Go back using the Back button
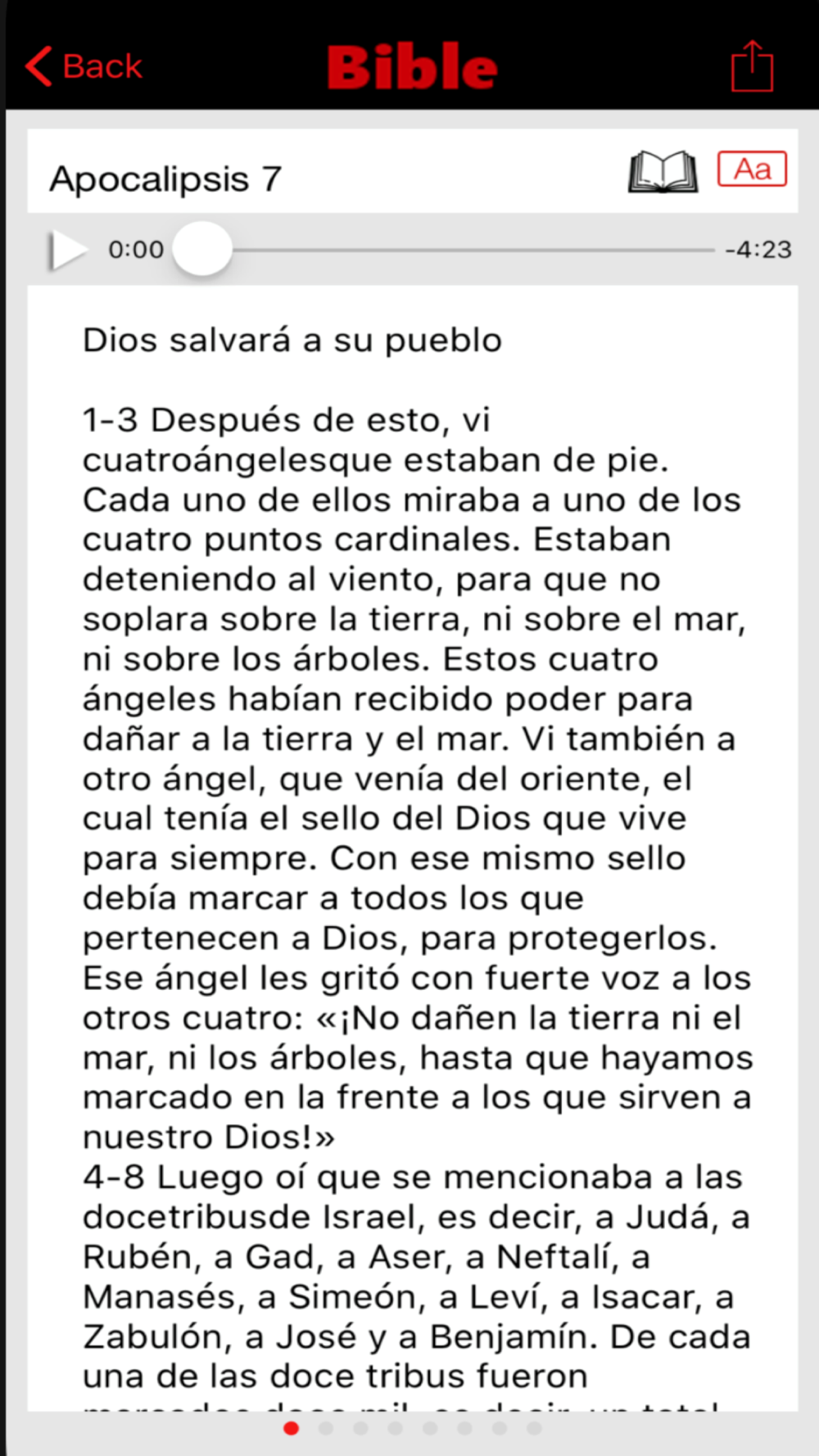Image resolution: width=819 pixels, height=1456 pixels. pyautogui.click(x=84, y=66)
